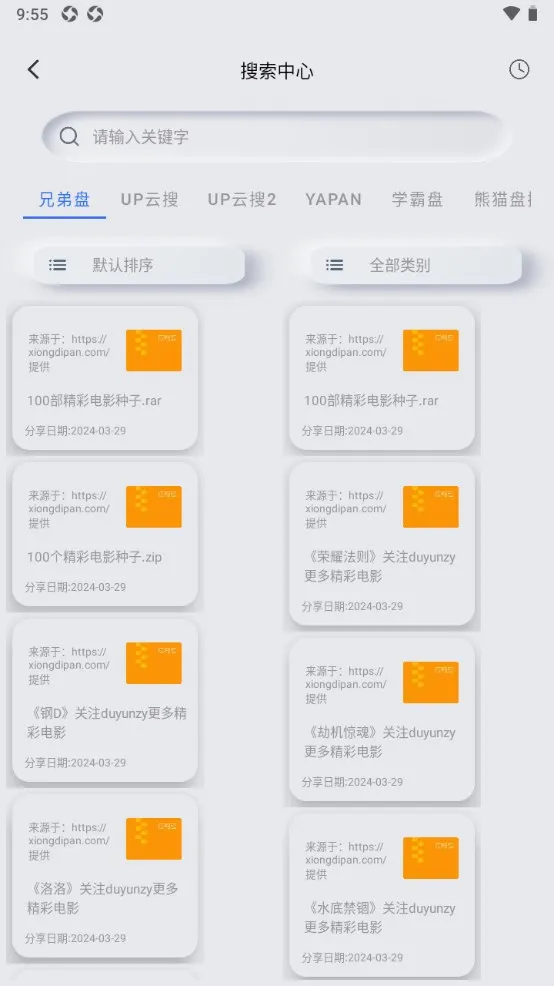Open the 默认排序 sorting dropdown

pyautogui.click(x=139, y=265)
